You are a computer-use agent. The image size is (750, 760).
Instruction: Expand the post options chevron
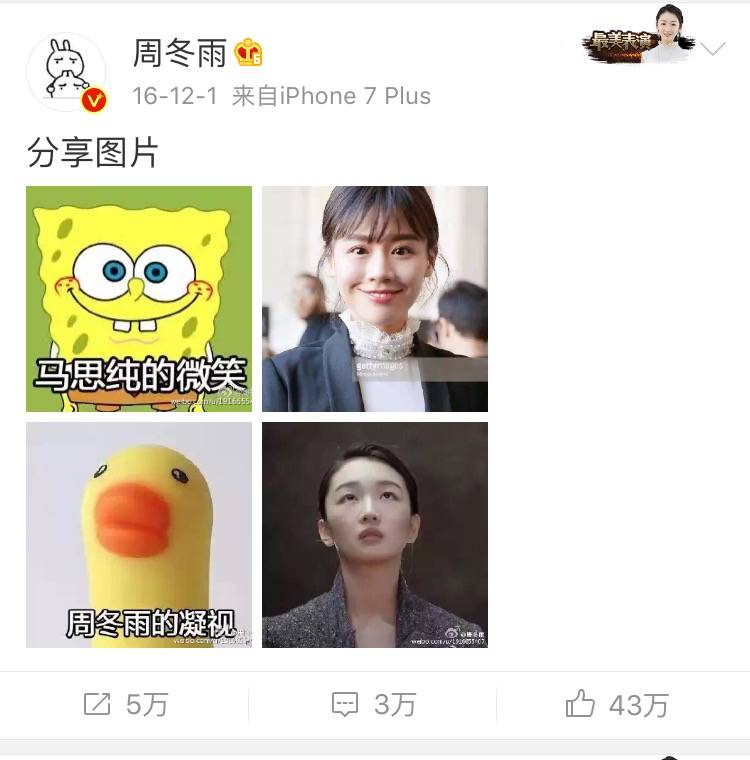pos(713,49)
